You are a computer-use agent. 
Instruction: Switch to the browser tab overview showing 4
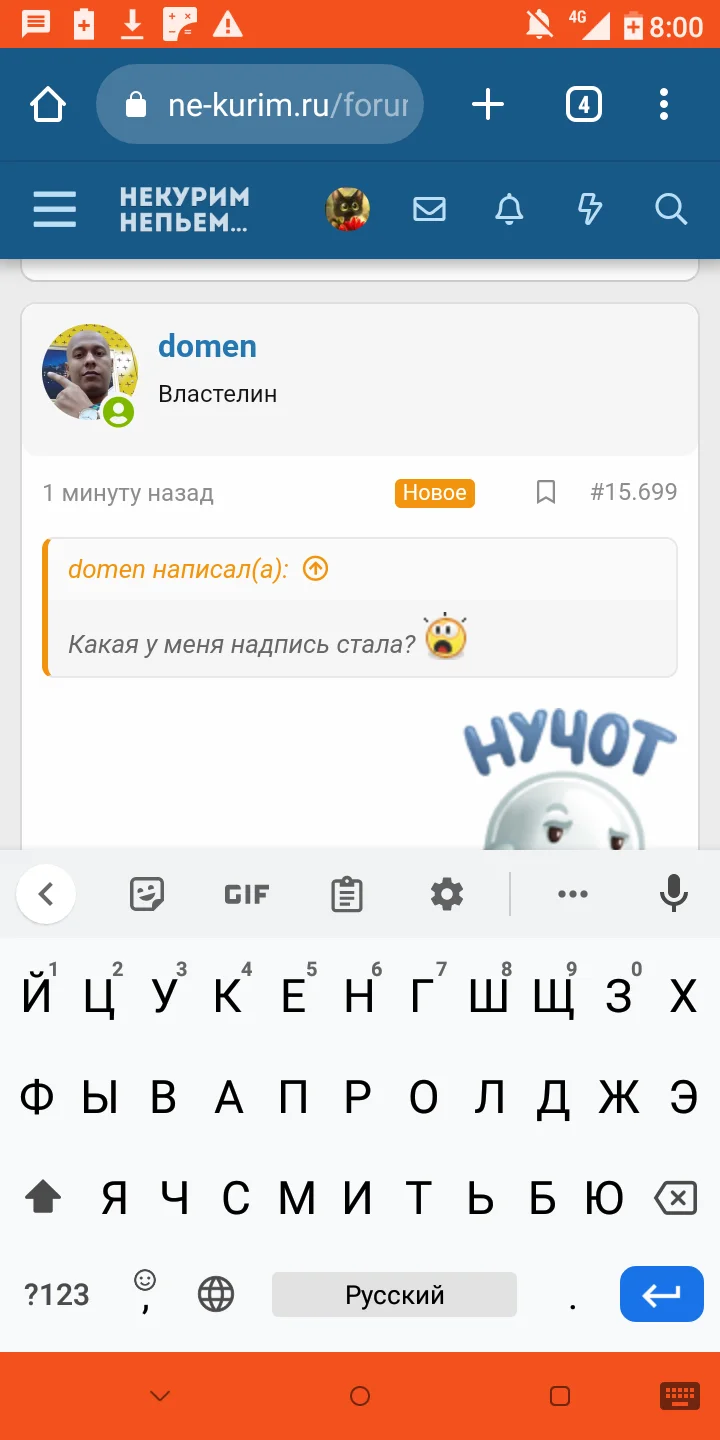point(584,104)
